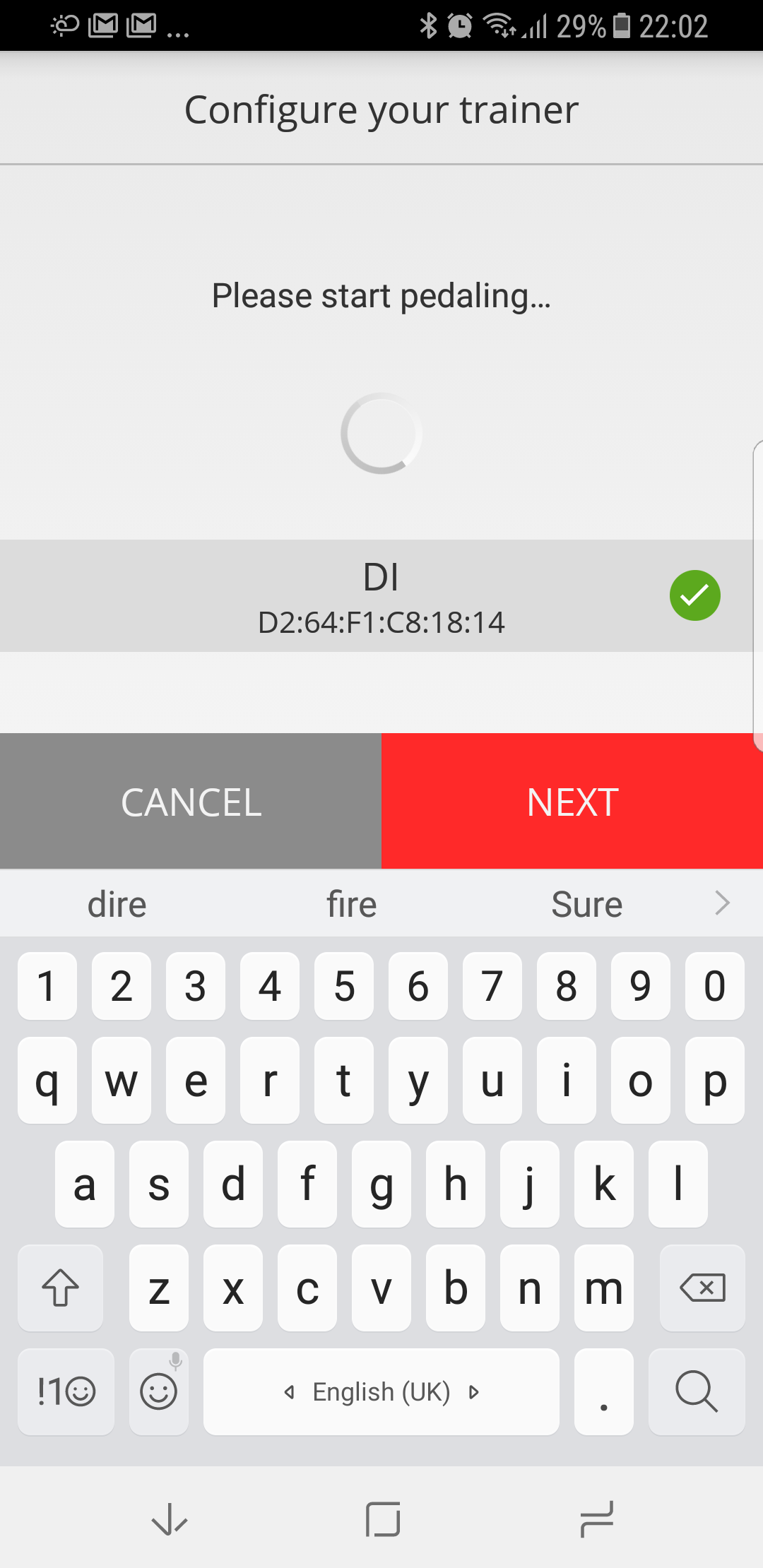
Task: Expand more word suggestions with the chevron
Action: pos(721,903)
